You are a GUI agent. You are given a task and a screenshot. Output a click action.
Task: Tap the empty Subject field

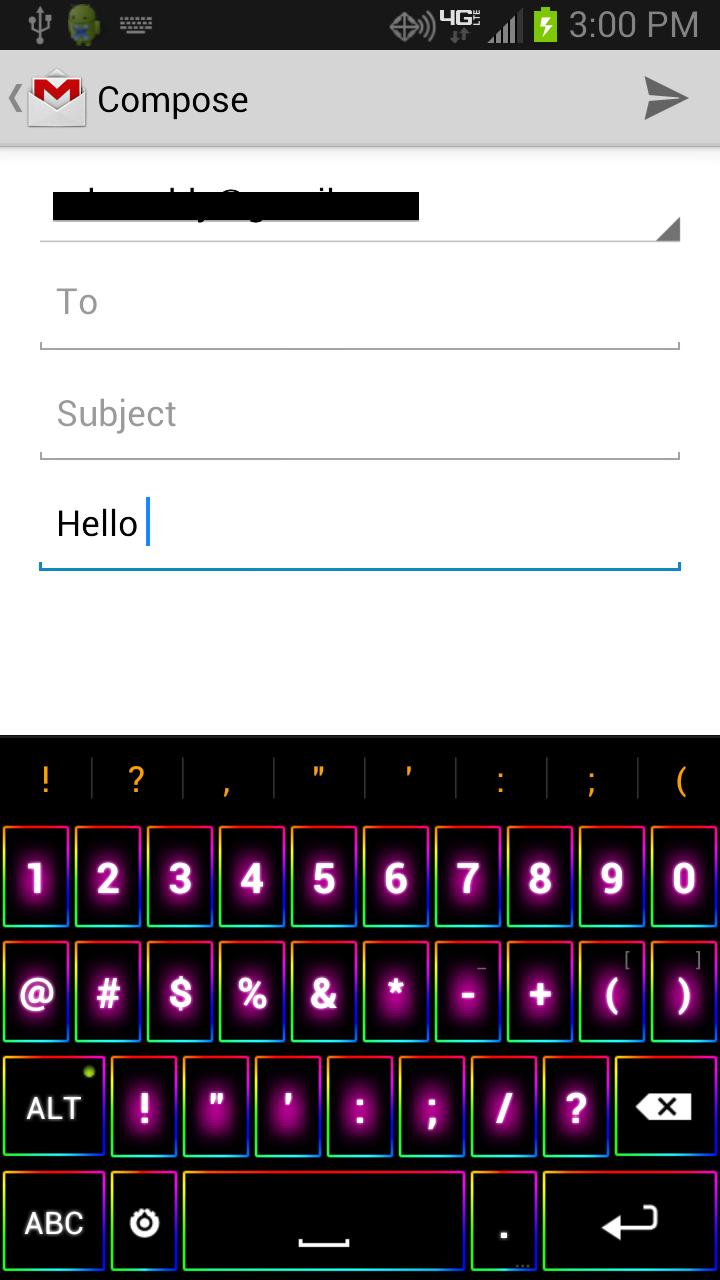point(360,413)
